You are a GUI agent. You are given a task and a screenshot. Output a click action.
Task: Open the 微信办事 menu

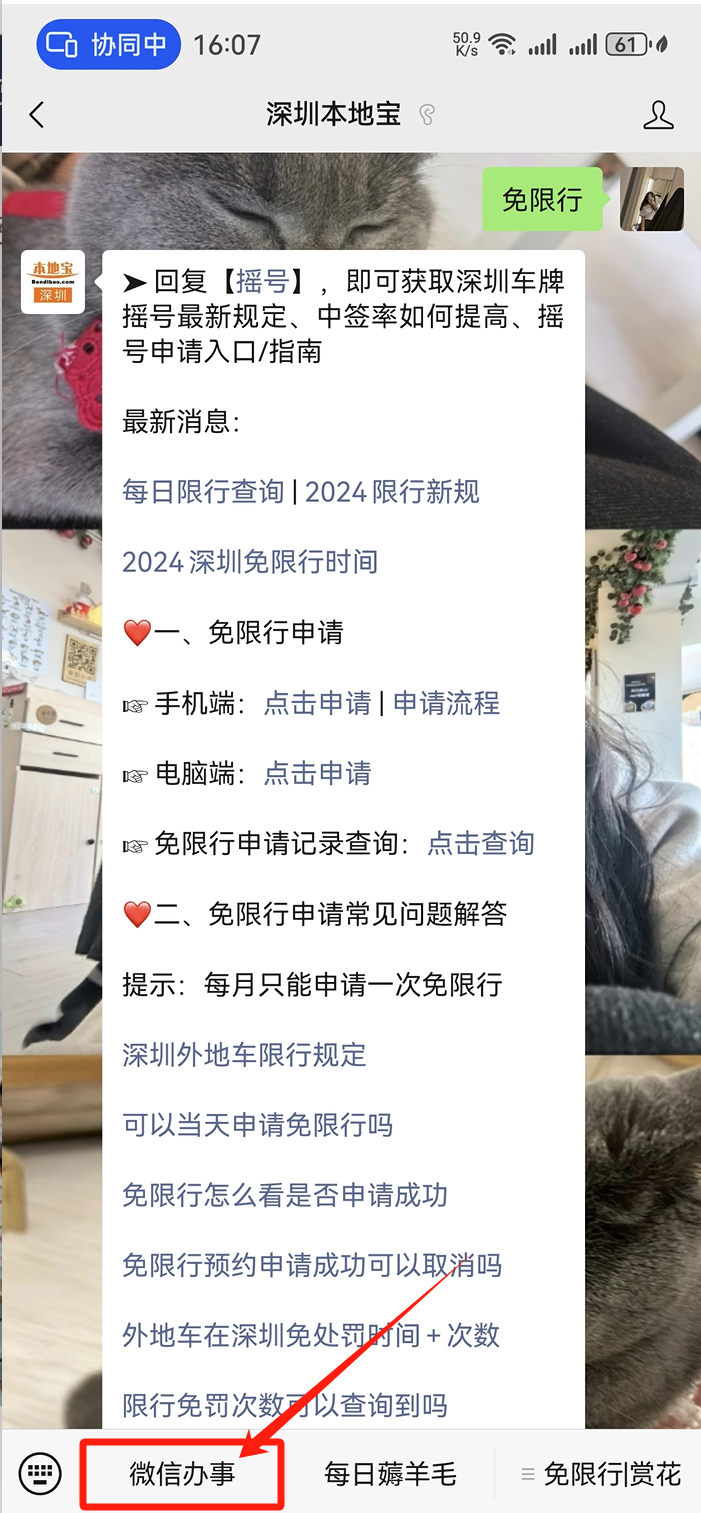pyautogui.click(x=183, y=1473)
